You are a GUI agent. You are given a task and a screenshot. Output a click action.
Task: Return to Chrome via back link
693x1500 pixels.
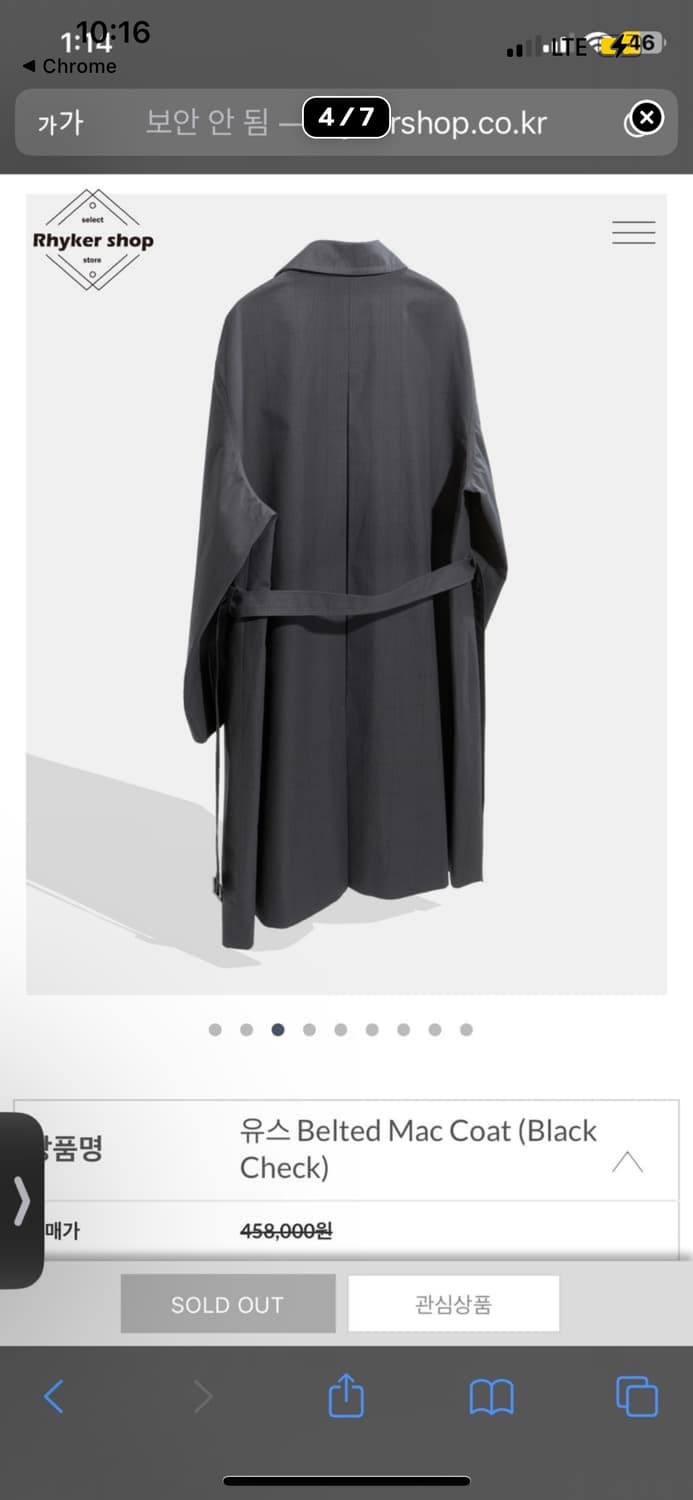click(x=70, y=66)
